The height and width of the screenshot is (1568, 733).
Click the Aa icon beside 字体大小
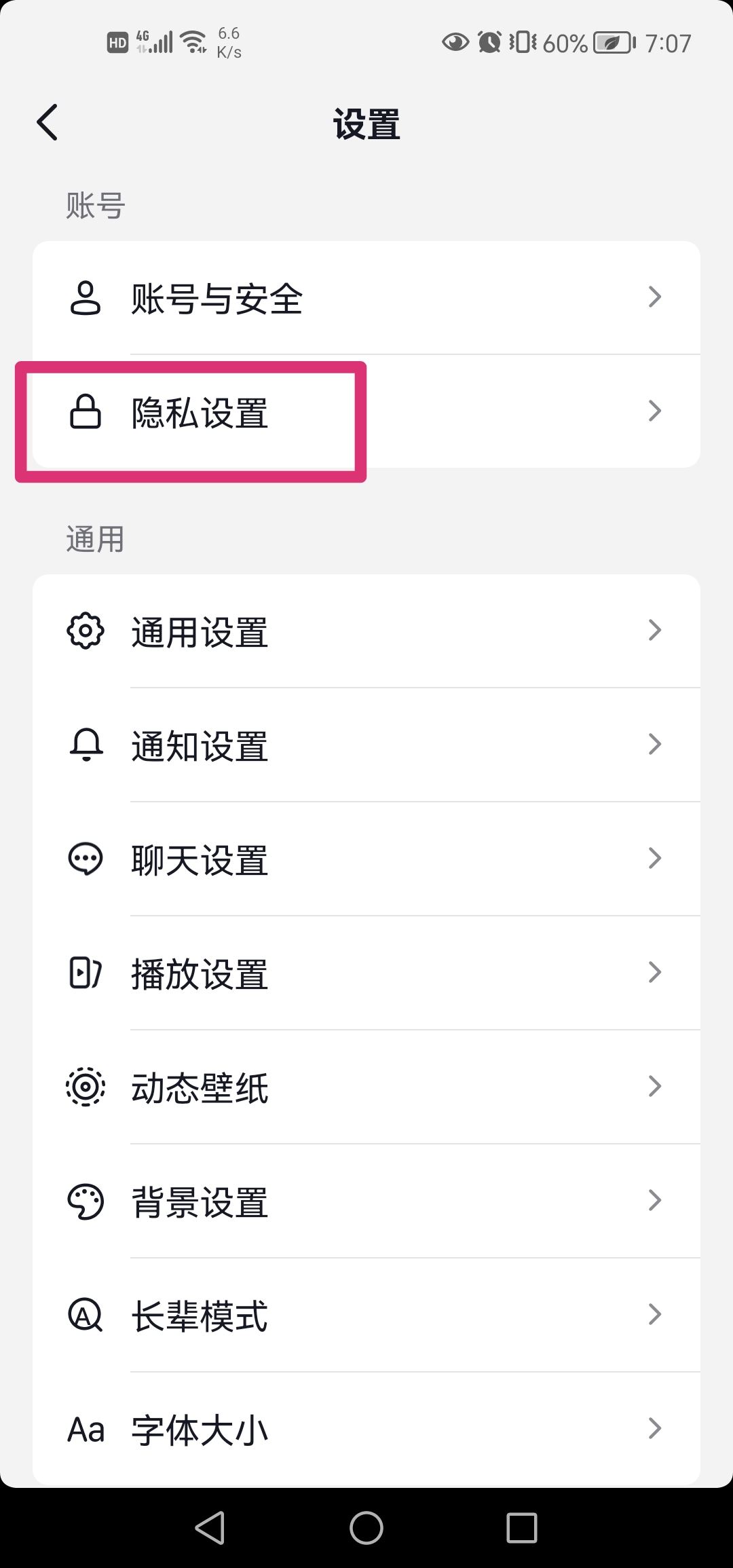[x=84, y=1429]
